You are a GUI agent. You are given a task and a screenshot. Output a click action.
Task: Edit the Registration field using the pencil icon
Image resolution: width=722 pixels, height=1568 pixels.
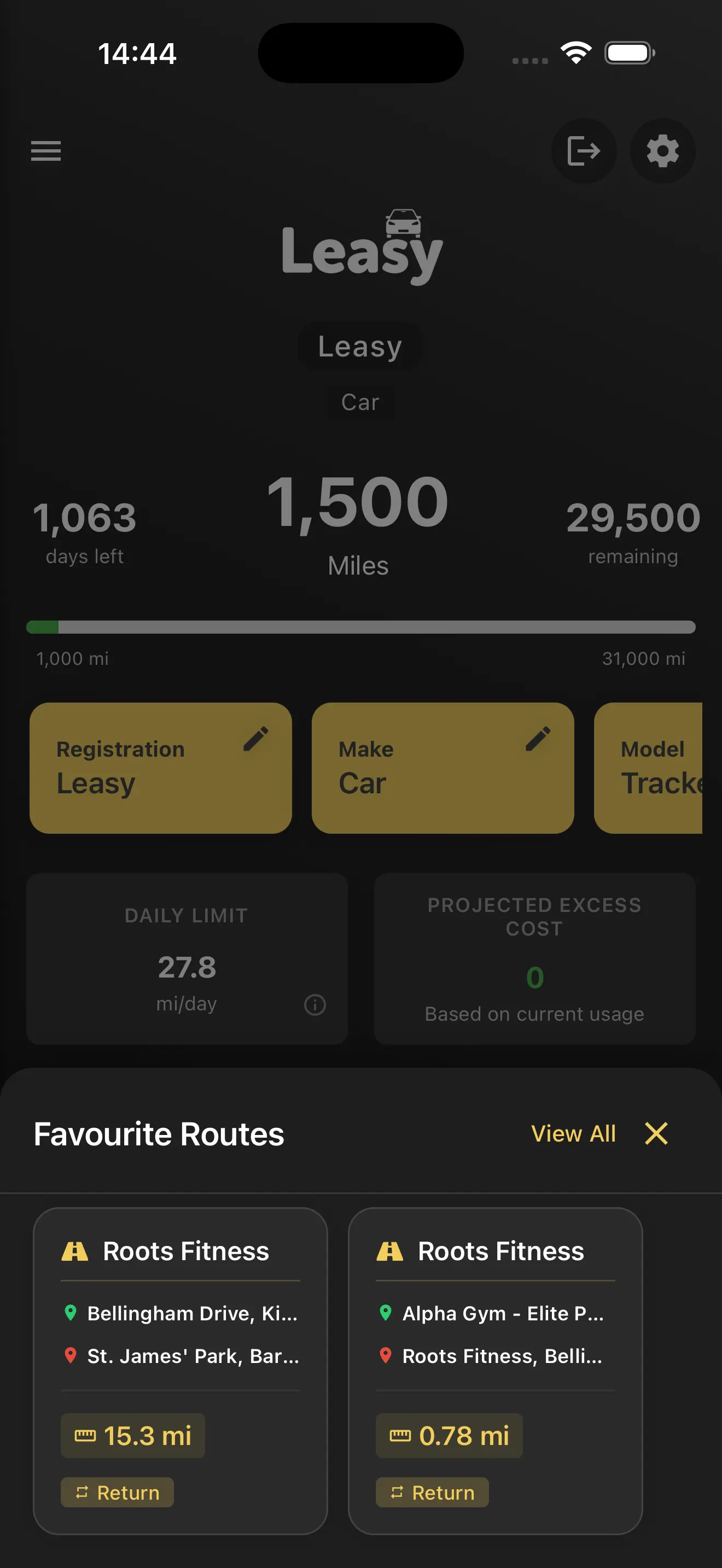(x=257, y=740)
